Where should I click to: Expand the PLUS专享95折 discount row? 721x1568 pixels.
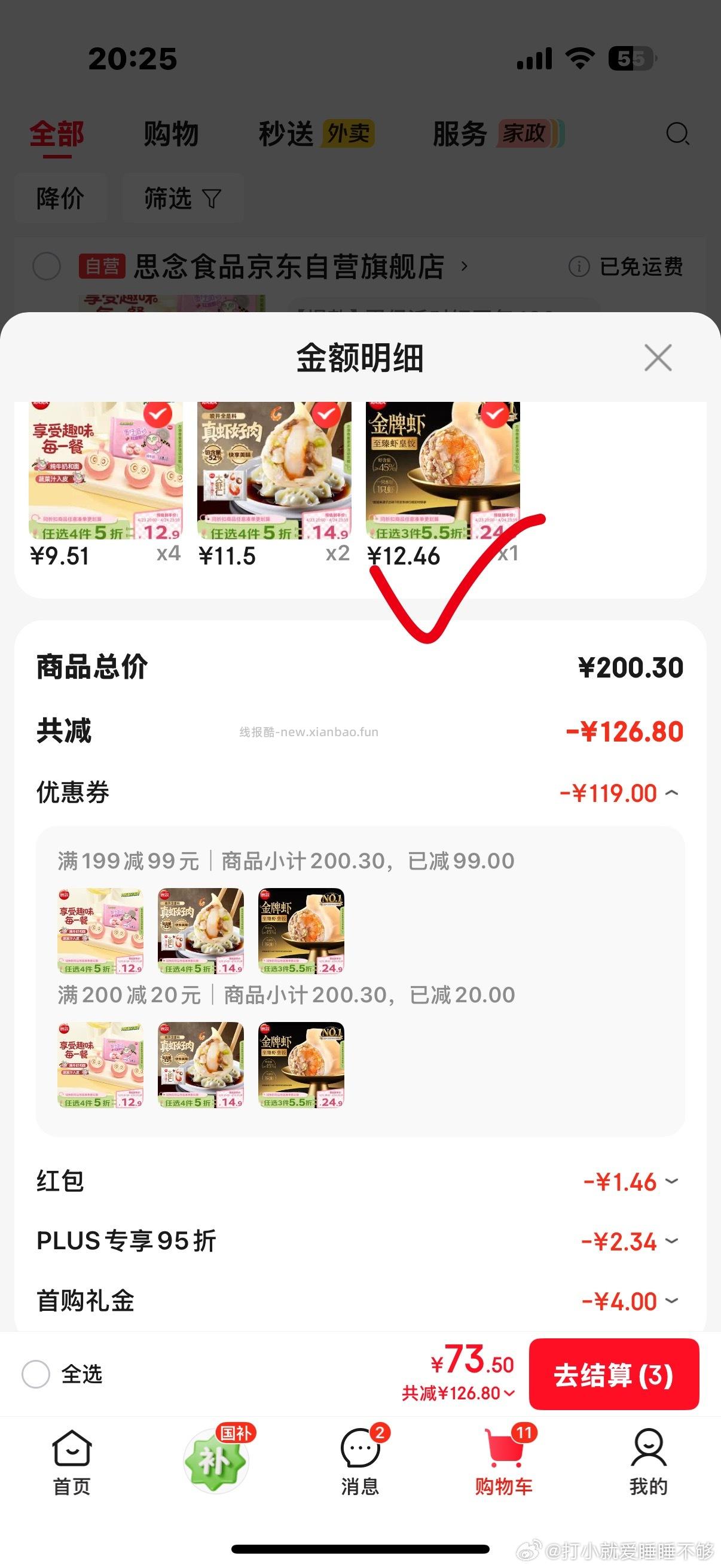671,1240
